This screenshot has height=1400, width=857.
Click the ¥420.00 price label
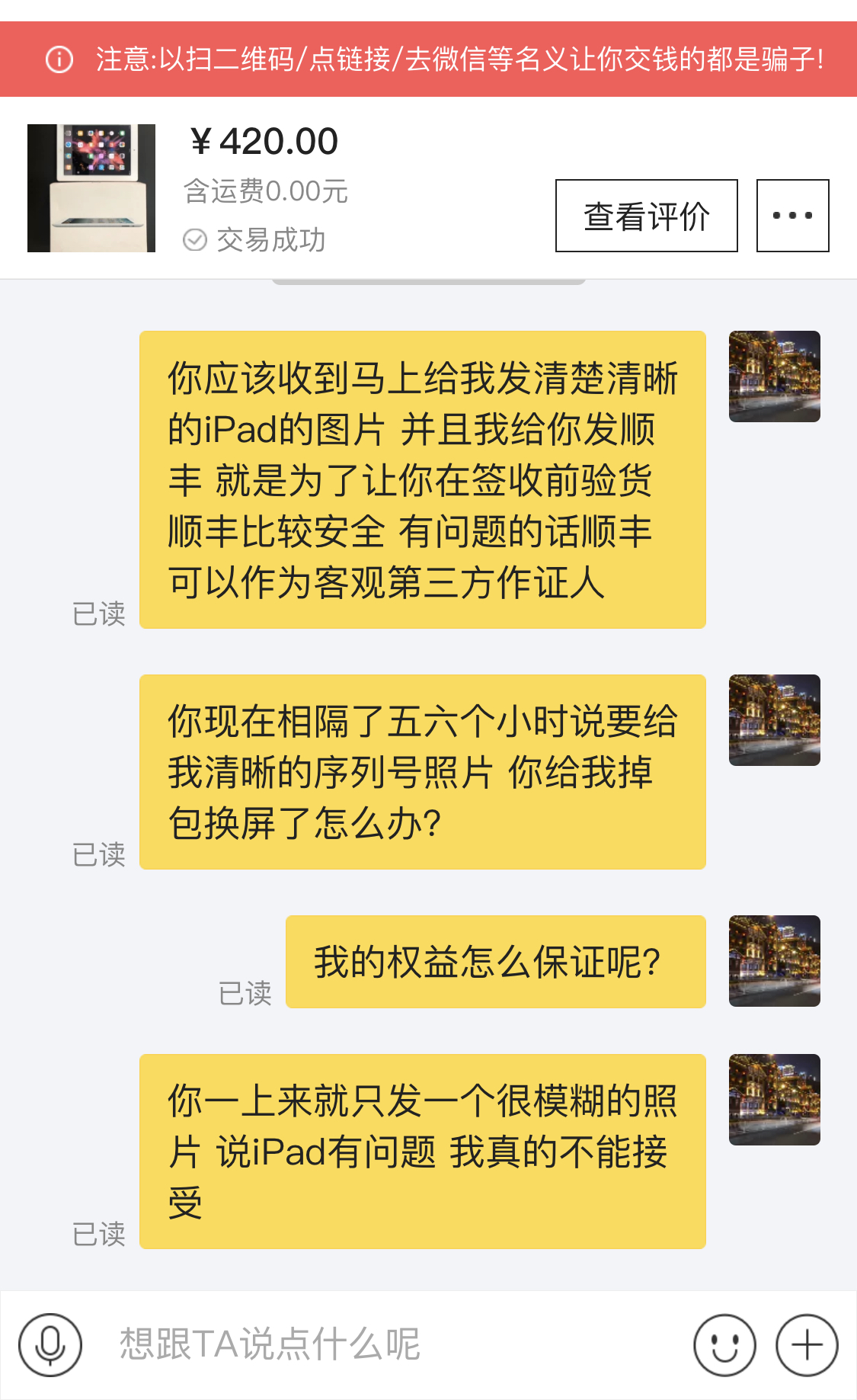(263, 141)
